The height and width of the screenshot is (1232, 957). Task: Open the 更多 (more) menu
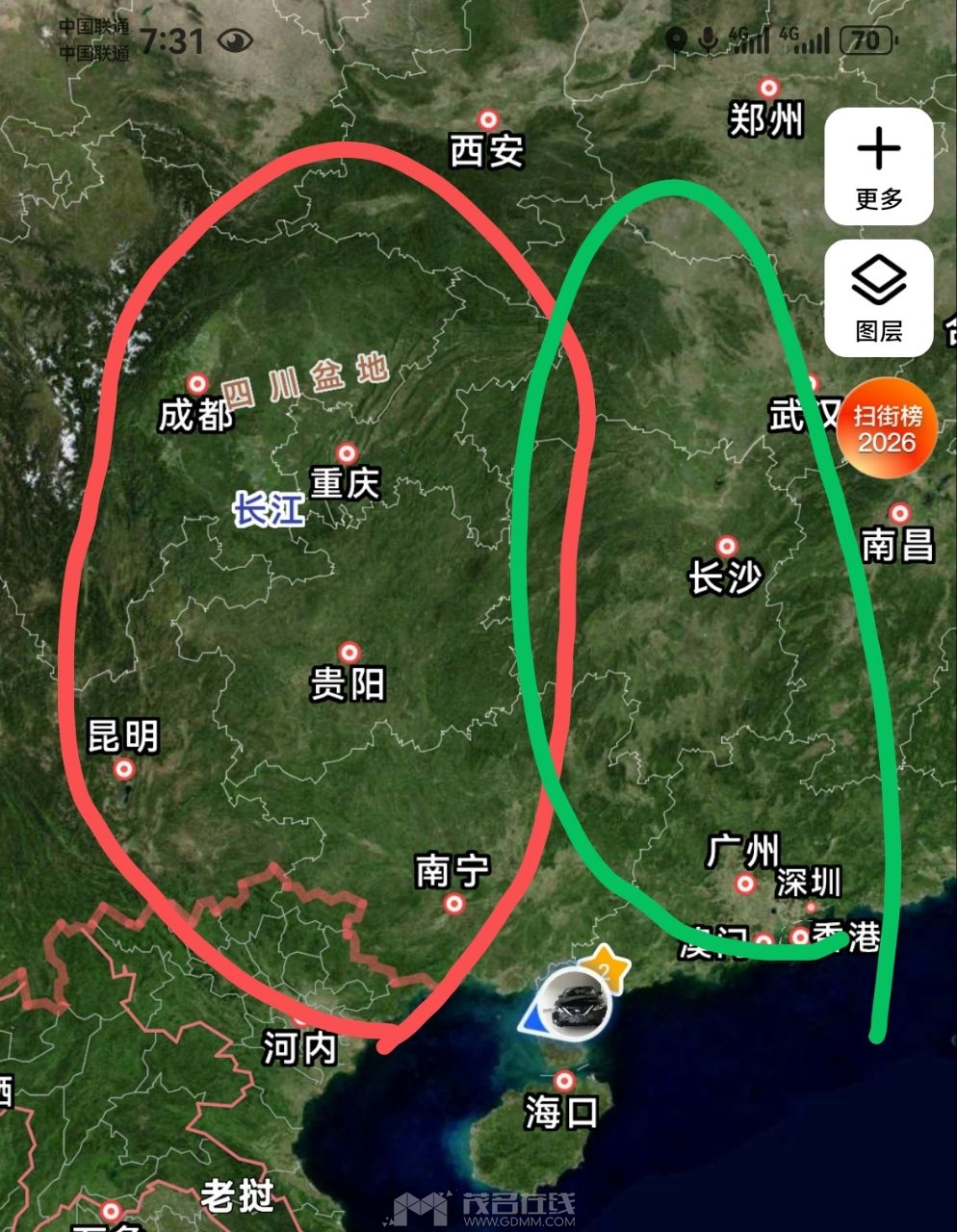pyautogui.click(x=878, y=167)
